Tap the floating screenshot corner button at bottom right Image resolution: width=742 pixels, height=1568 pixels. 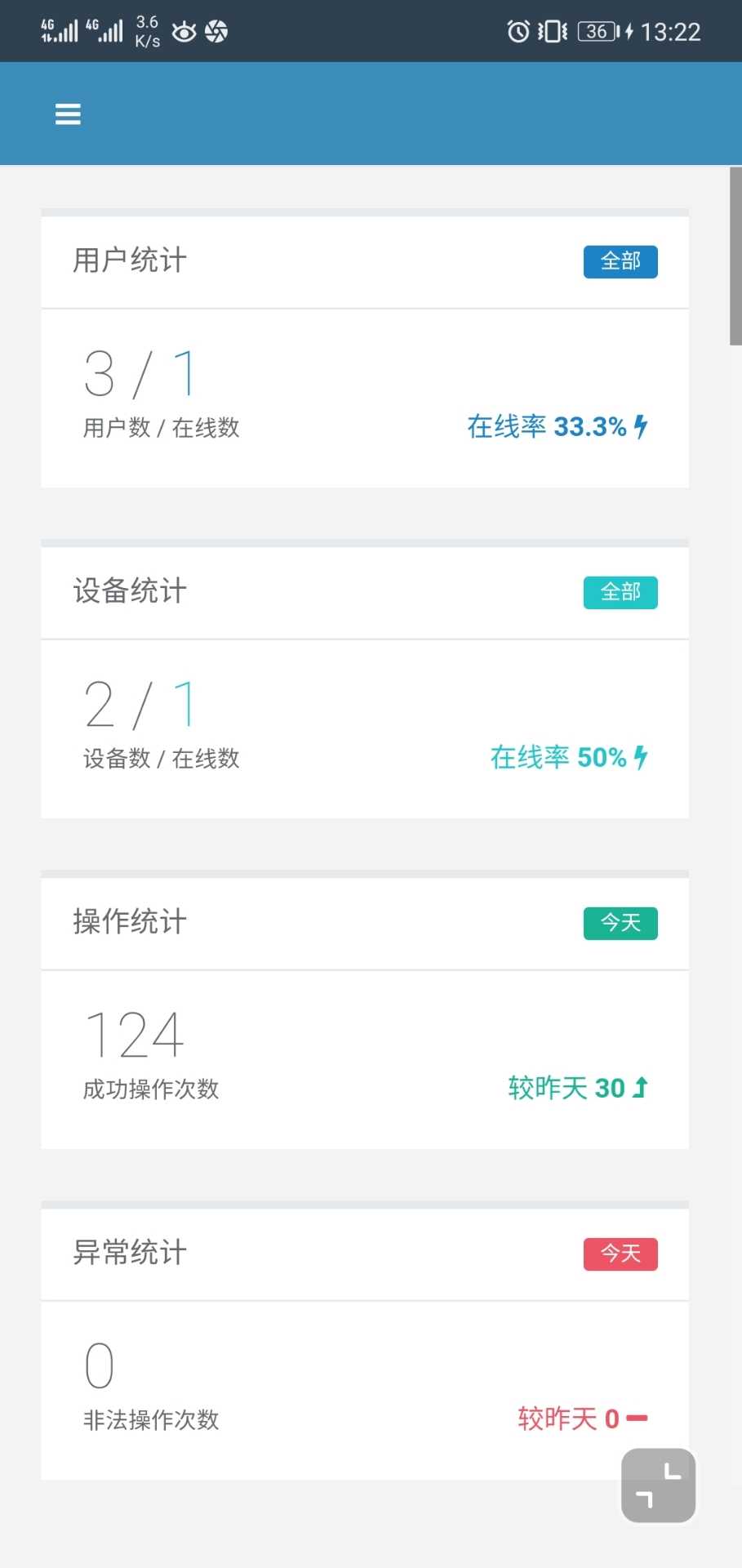point(658,1486)
